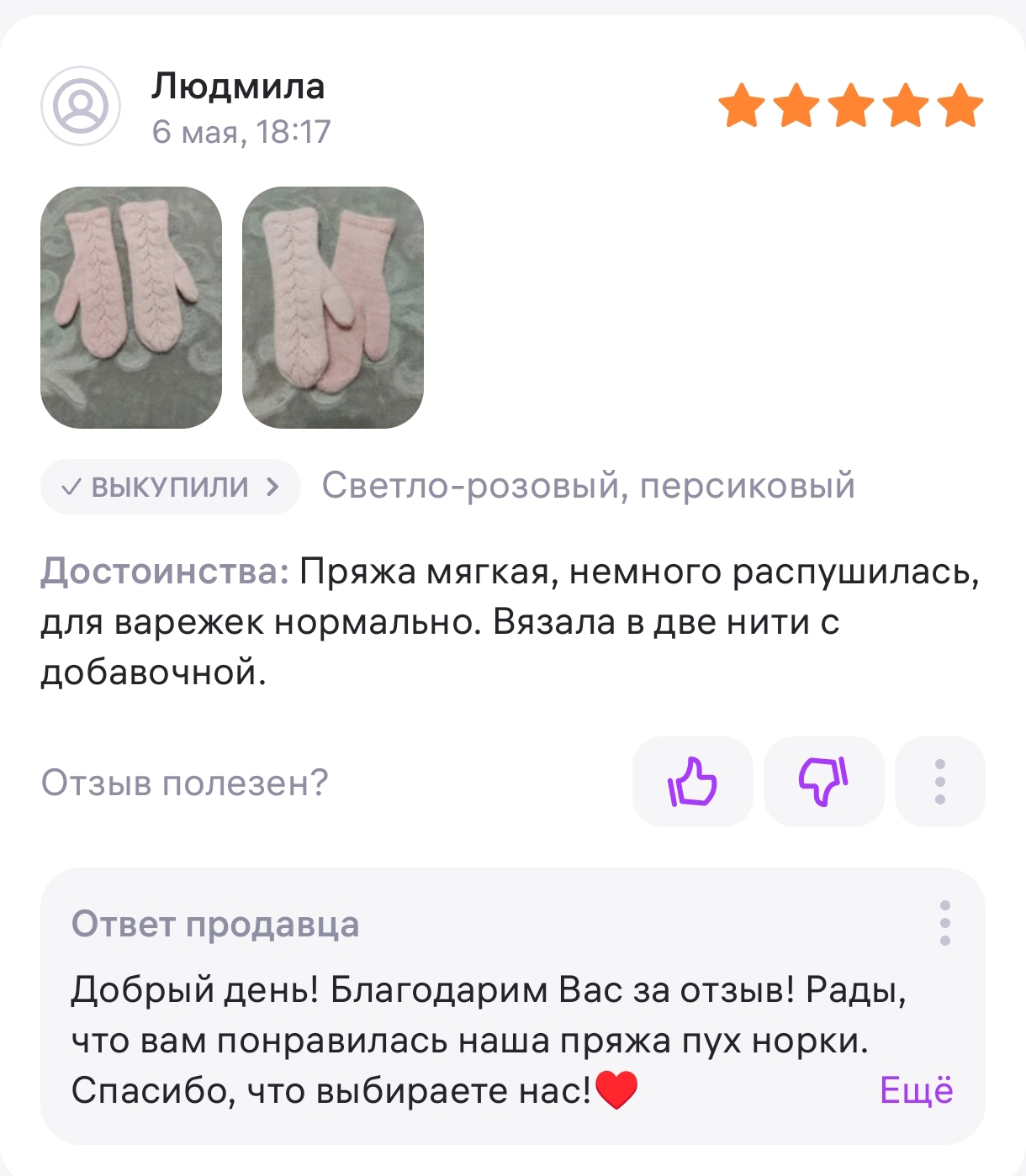Mark review as helpful with thumbs up
This screenshot has height=1176, width=1026.
pos(692,782)
